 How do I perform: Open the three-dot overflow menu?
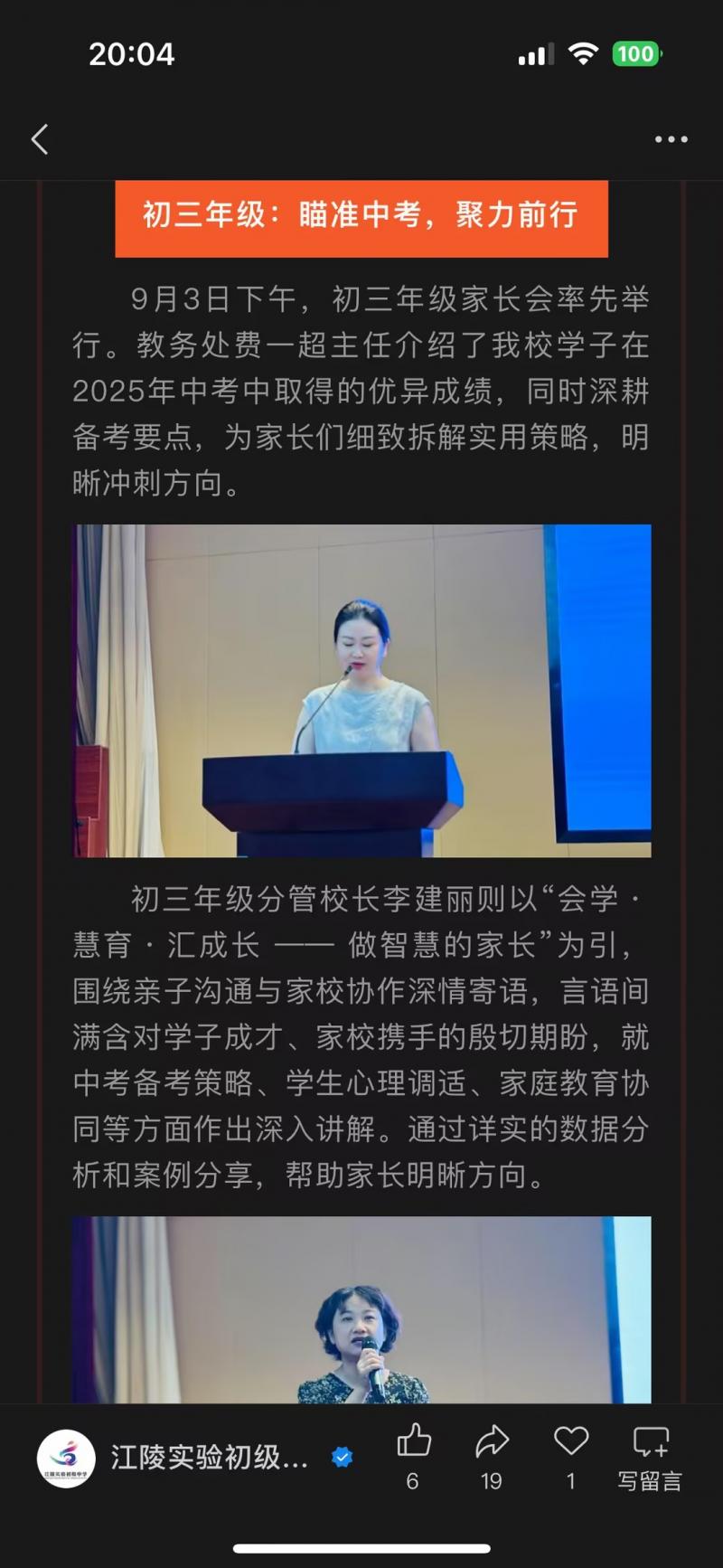[671, 139]
